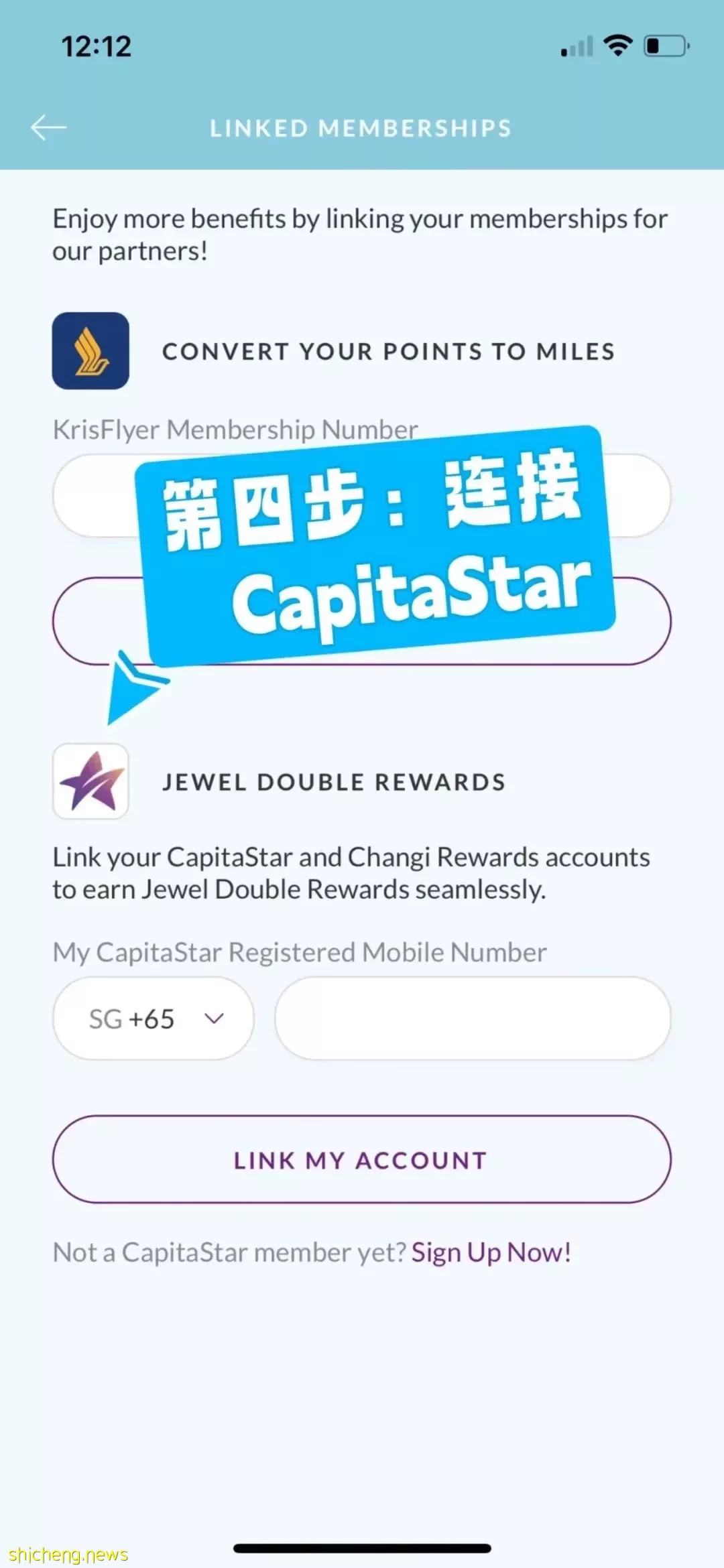
Task: Go back from Linked Memberships
Action: click(48, 127)
